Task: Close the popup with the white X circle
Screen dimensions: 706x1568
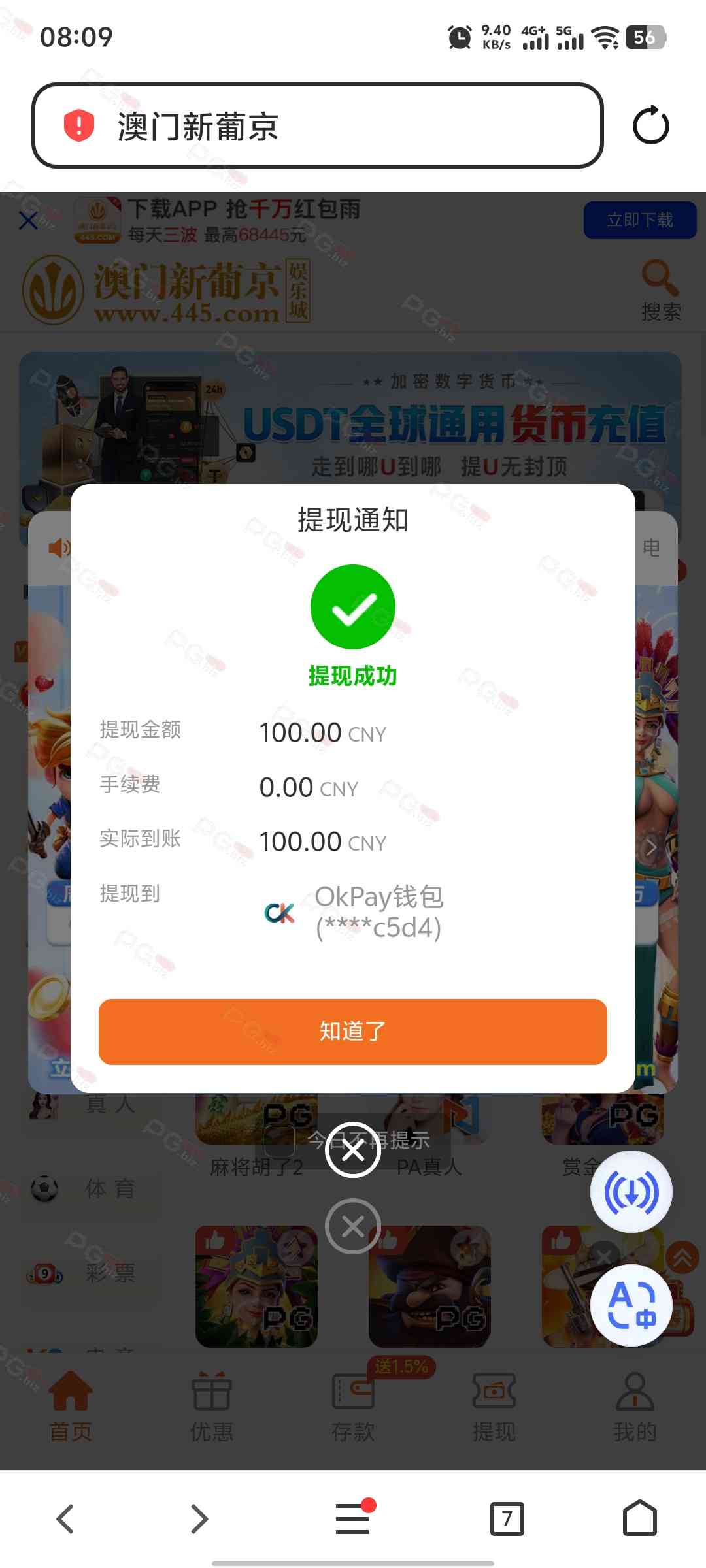Action: pos(353,1151)
